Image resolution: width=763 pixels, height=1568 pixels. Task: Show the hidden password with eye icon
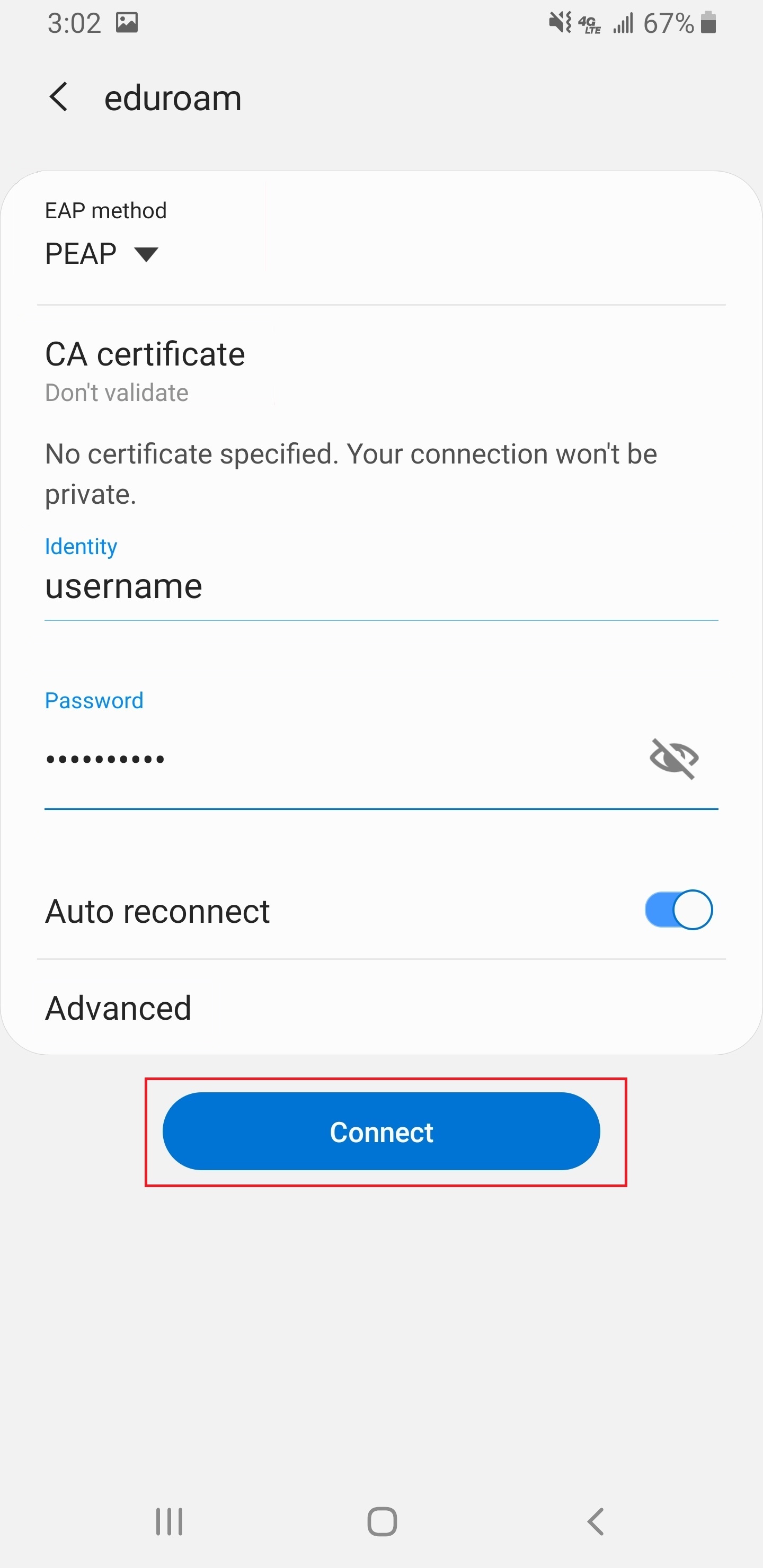click(674, 759)
